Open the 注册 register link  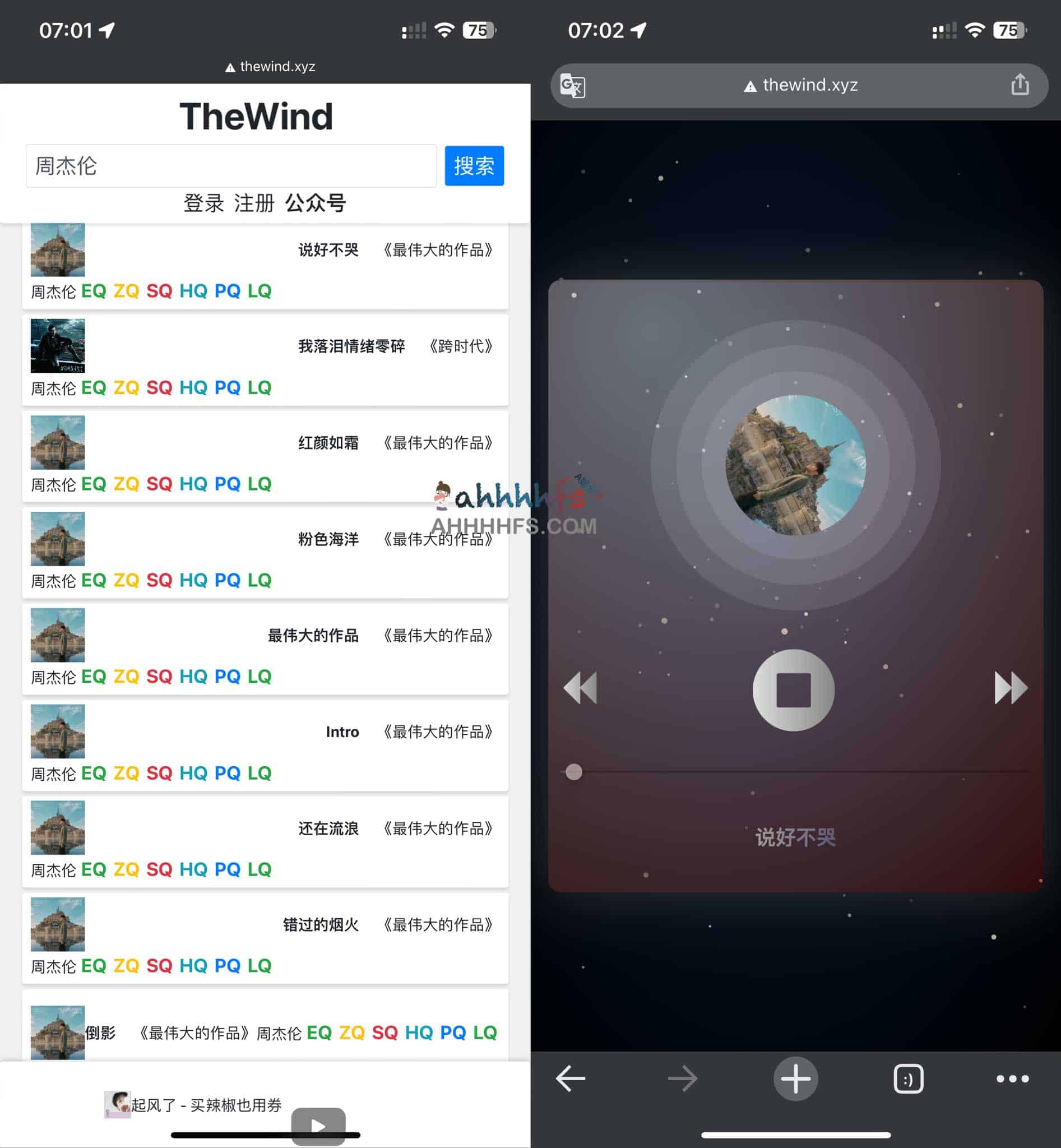coord(254,203)
